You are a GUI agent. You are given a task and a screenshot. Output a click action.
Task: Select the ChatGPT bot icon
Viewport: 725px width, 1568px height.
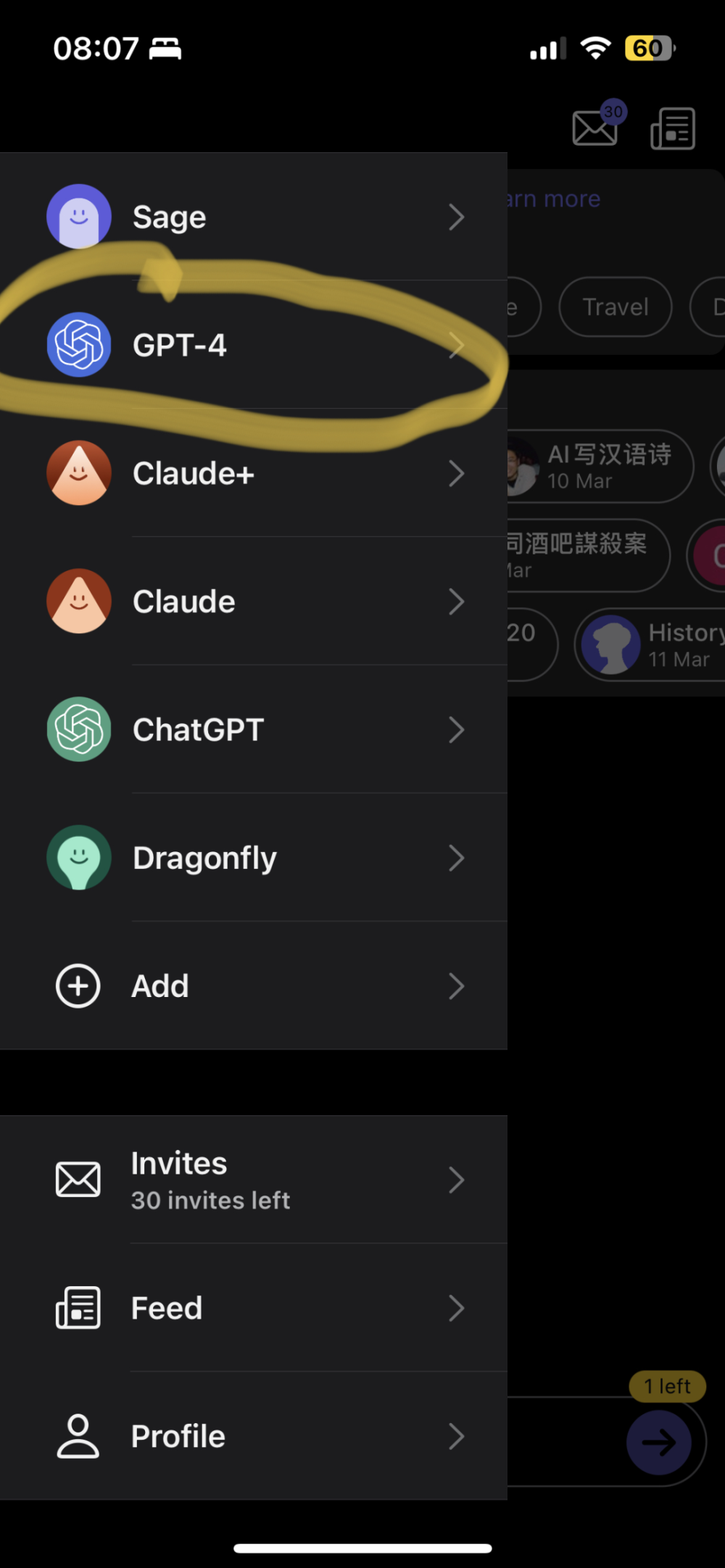79,730
